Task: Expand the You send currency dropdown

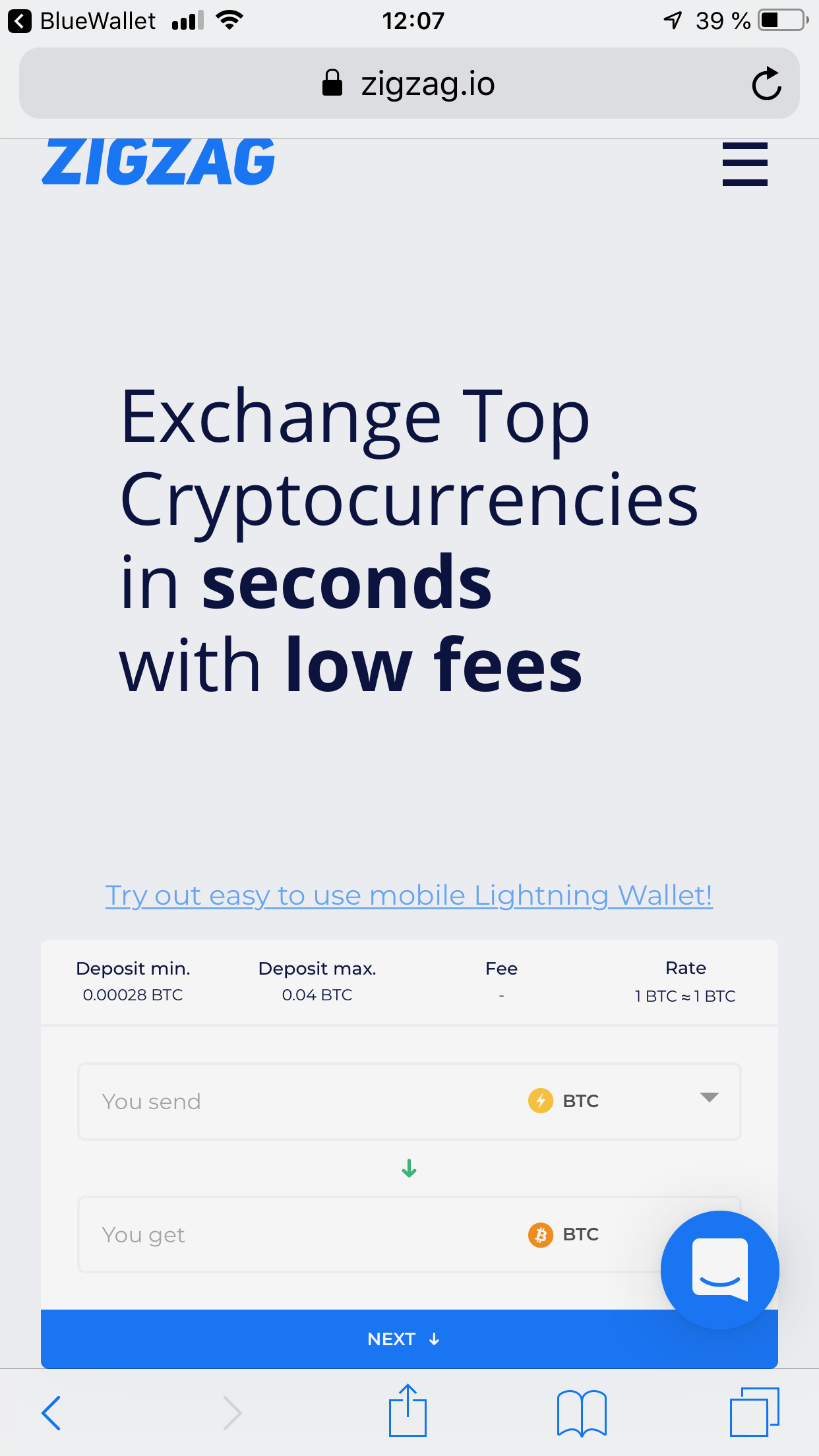Action: 709,1098
